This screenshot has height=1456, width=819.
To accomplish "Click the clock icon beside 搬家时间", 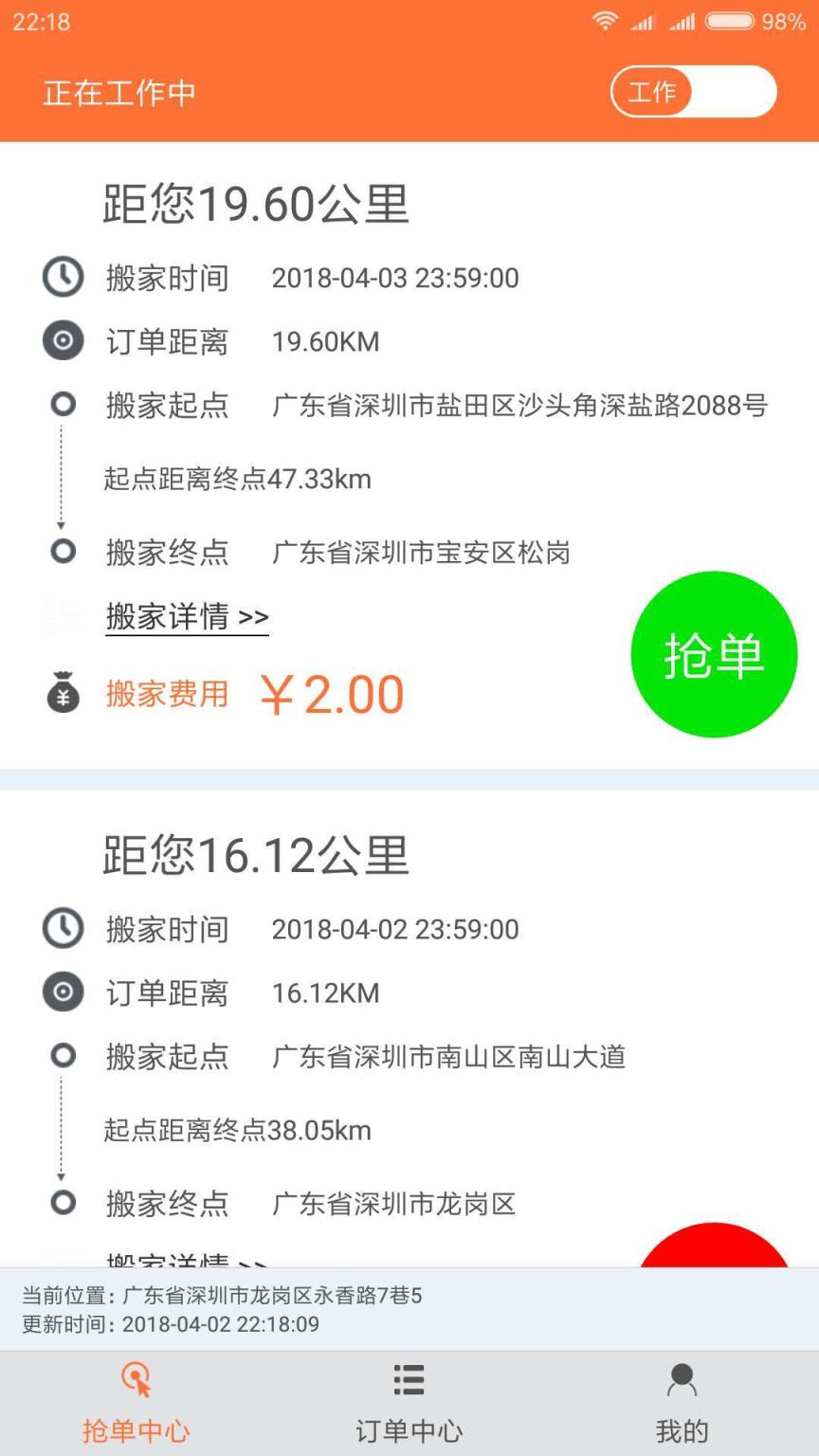I will [x=63, y=278].
